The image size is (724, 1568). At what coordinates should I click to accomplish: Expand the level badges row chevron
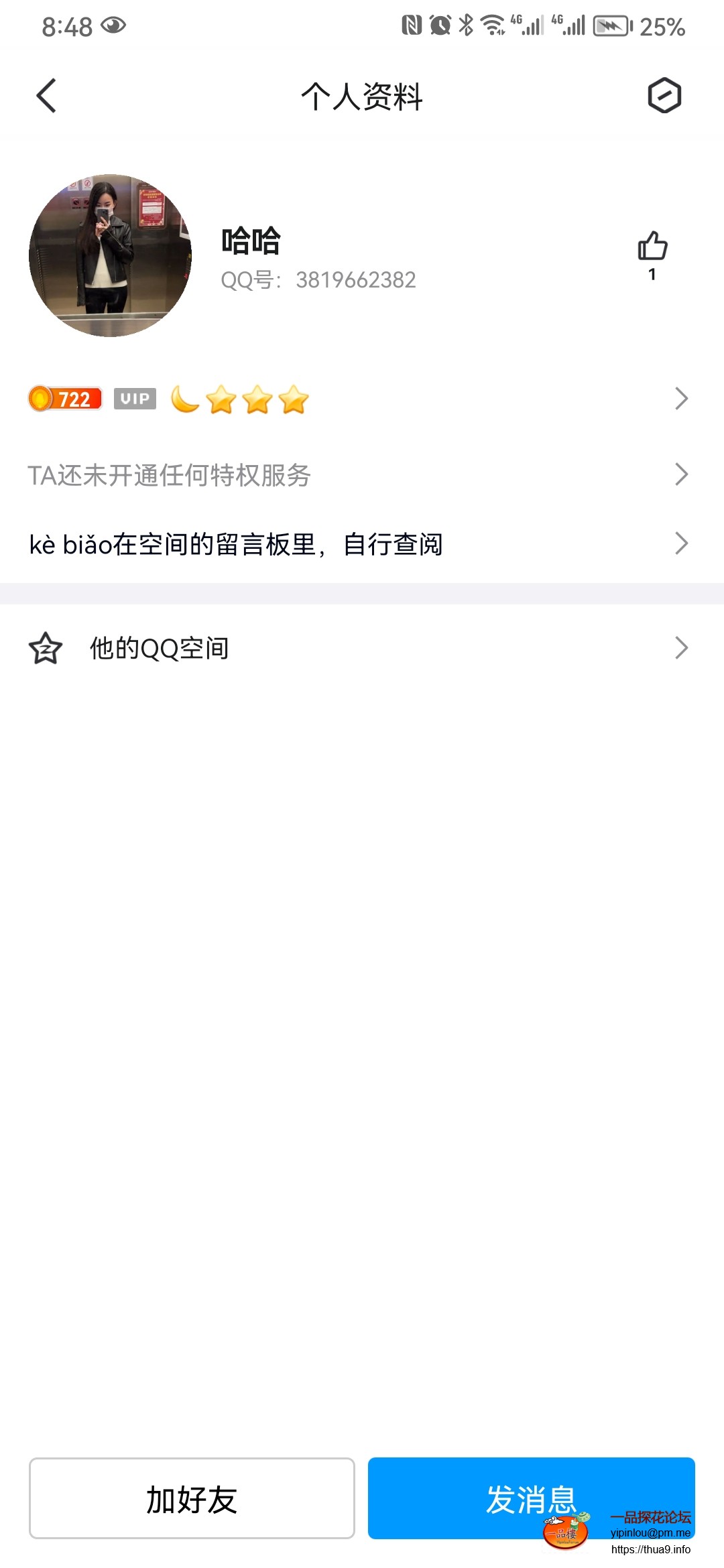pos(682,399)
